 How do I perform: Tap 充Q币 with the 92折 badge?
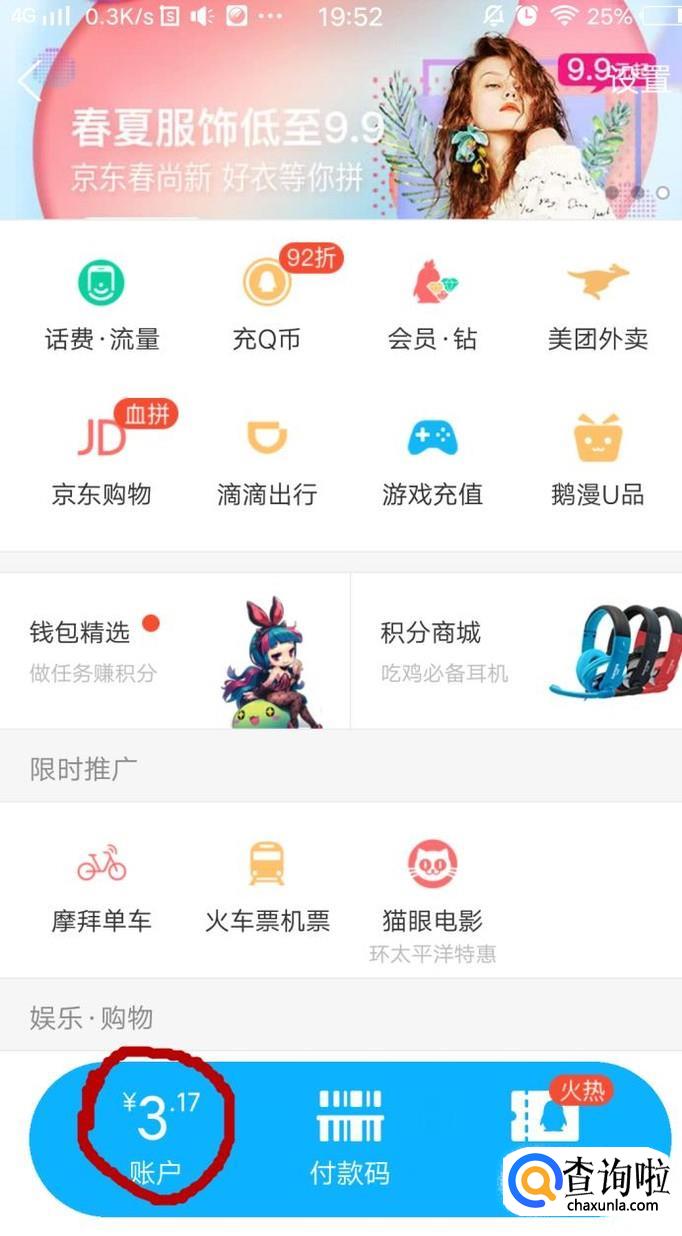tap(267, 305)
